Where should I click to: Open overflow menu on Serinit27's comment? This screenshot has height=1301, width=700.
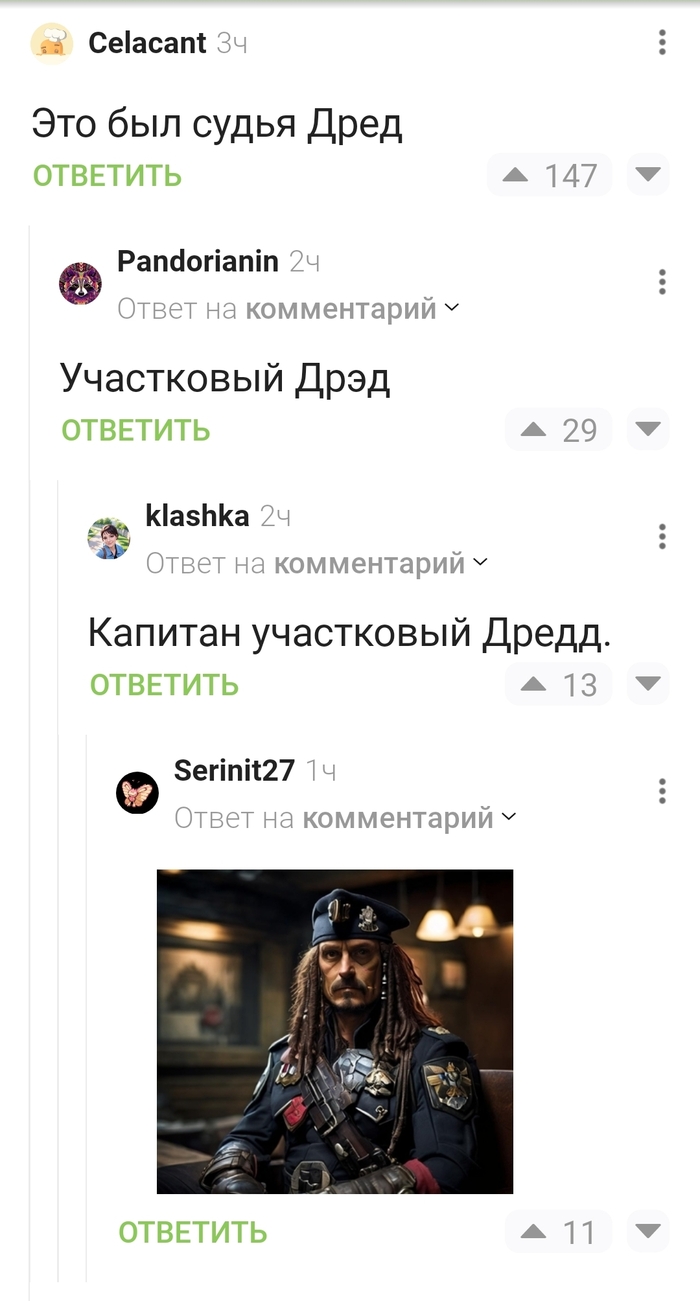[x=662, y=791]
